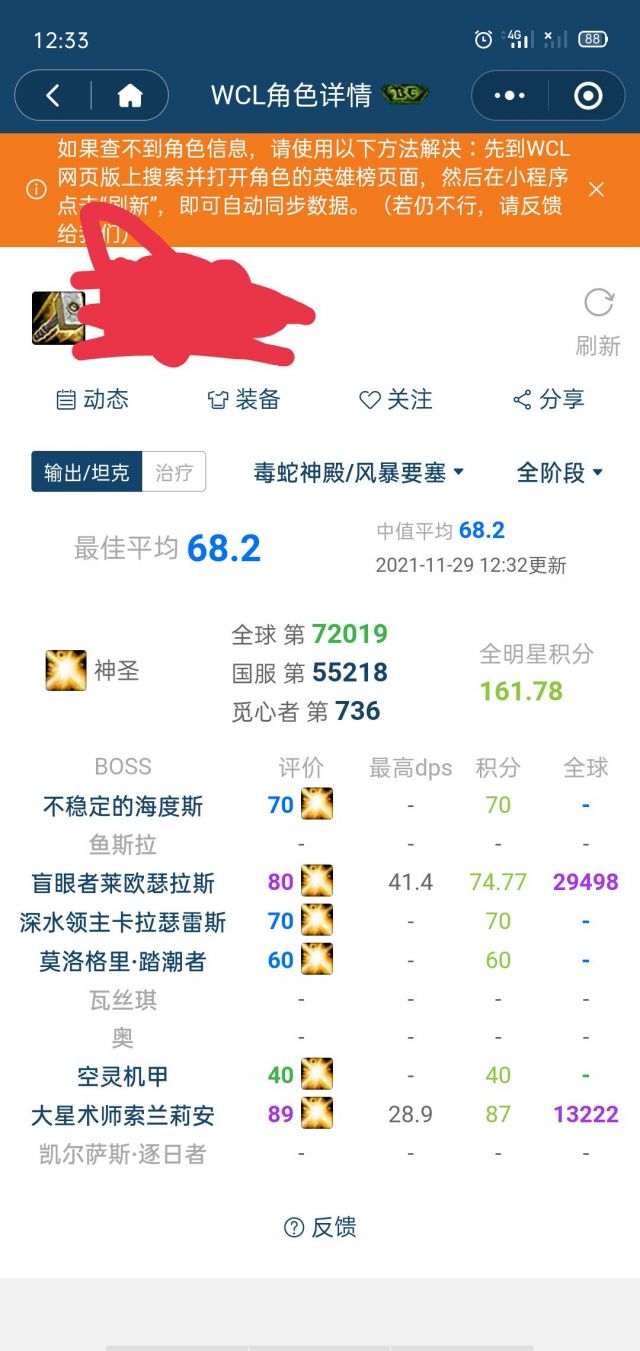Switch to the 治疗 healing tab
Viewport: 640px width, 1351px height.
(x=174, y=472)
